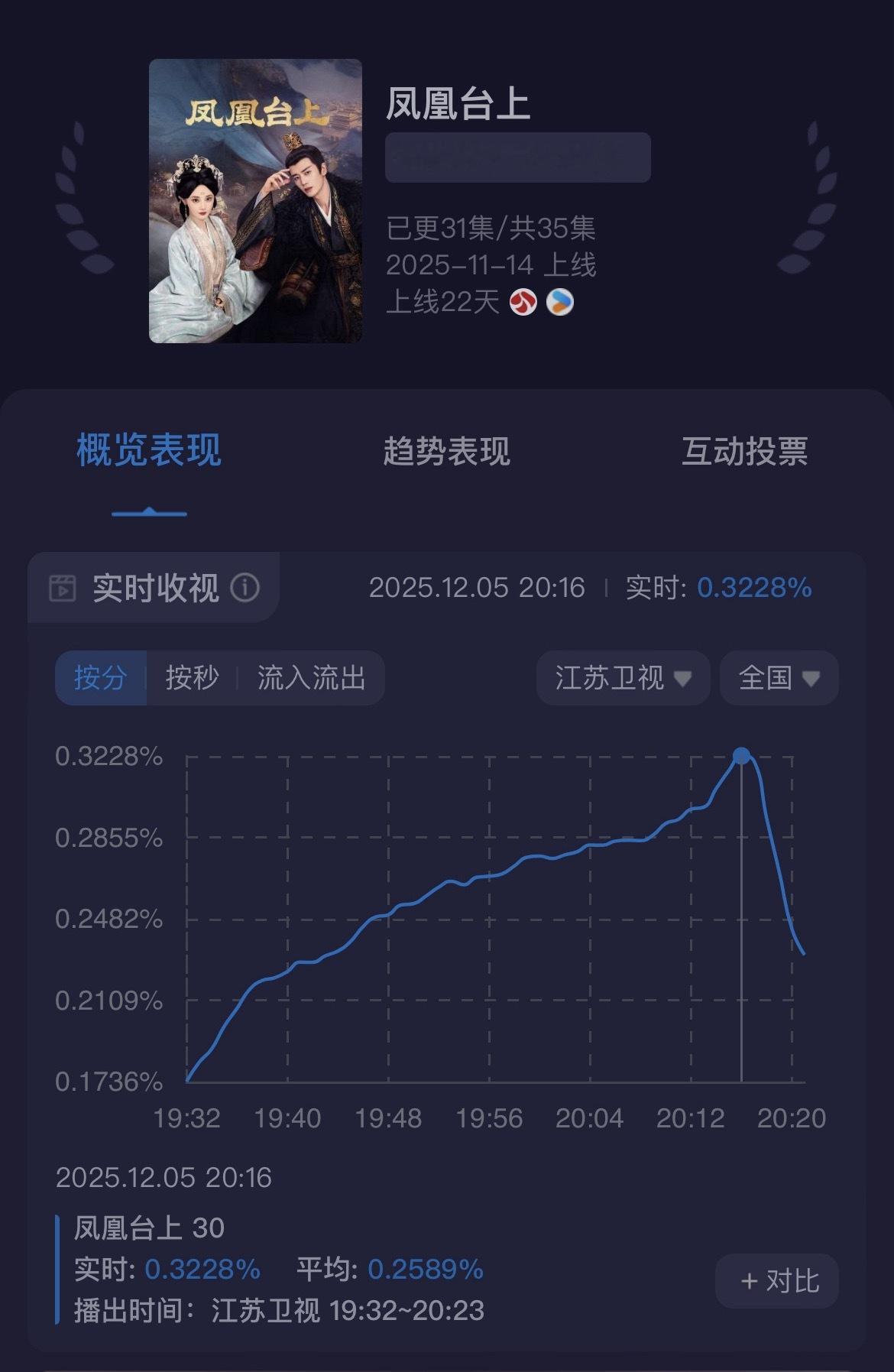Open the 实时收视 info tooltip icon

(x=243, y=587)
